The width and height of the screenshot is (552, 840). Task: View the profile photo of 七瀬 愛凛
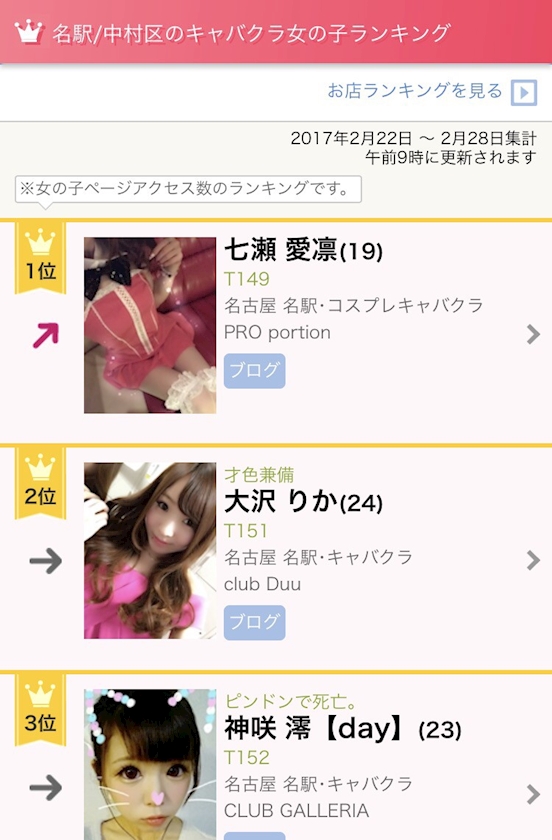[x=150, y=325]
